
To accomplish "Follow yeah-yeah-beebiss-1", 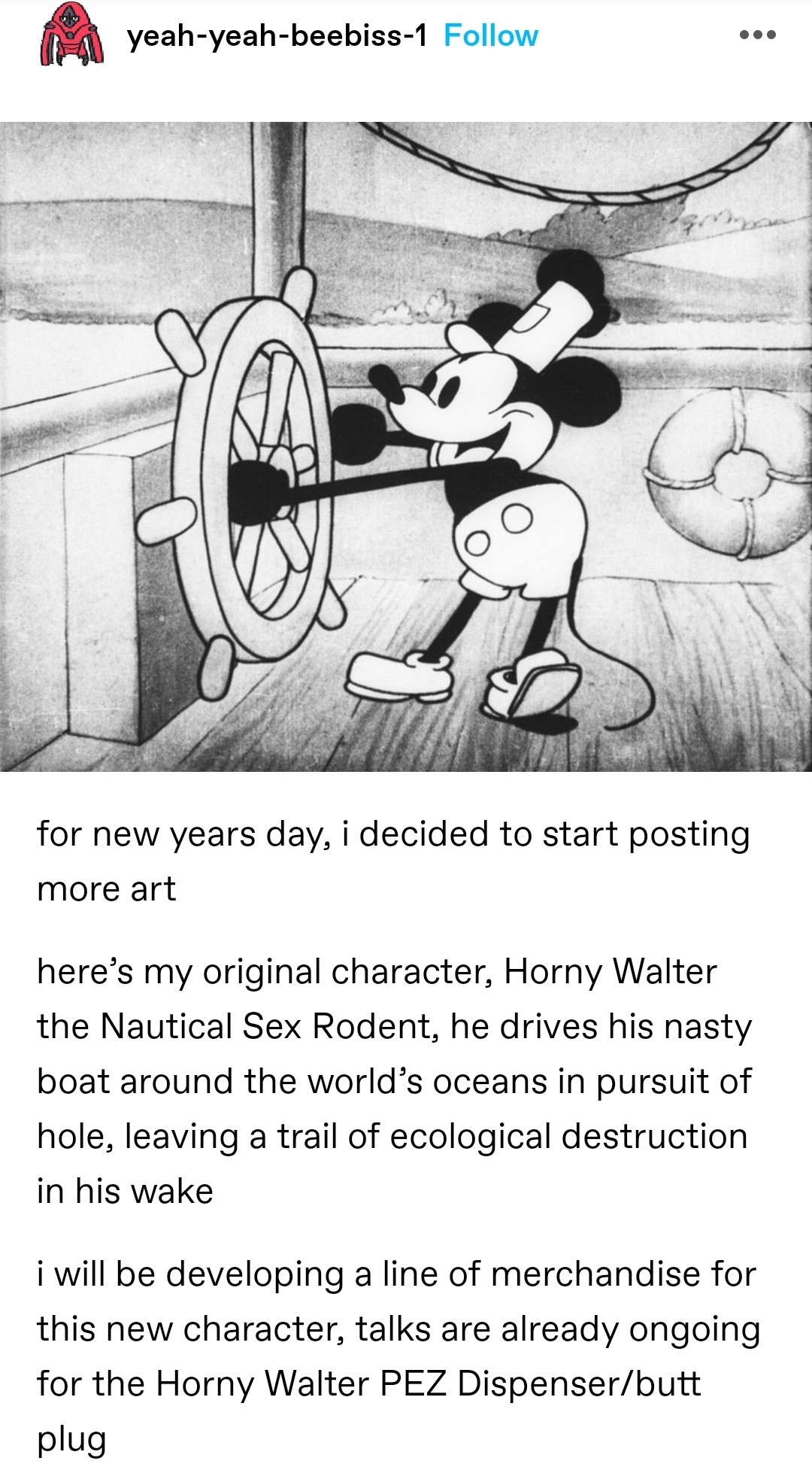I will (491, 36).
